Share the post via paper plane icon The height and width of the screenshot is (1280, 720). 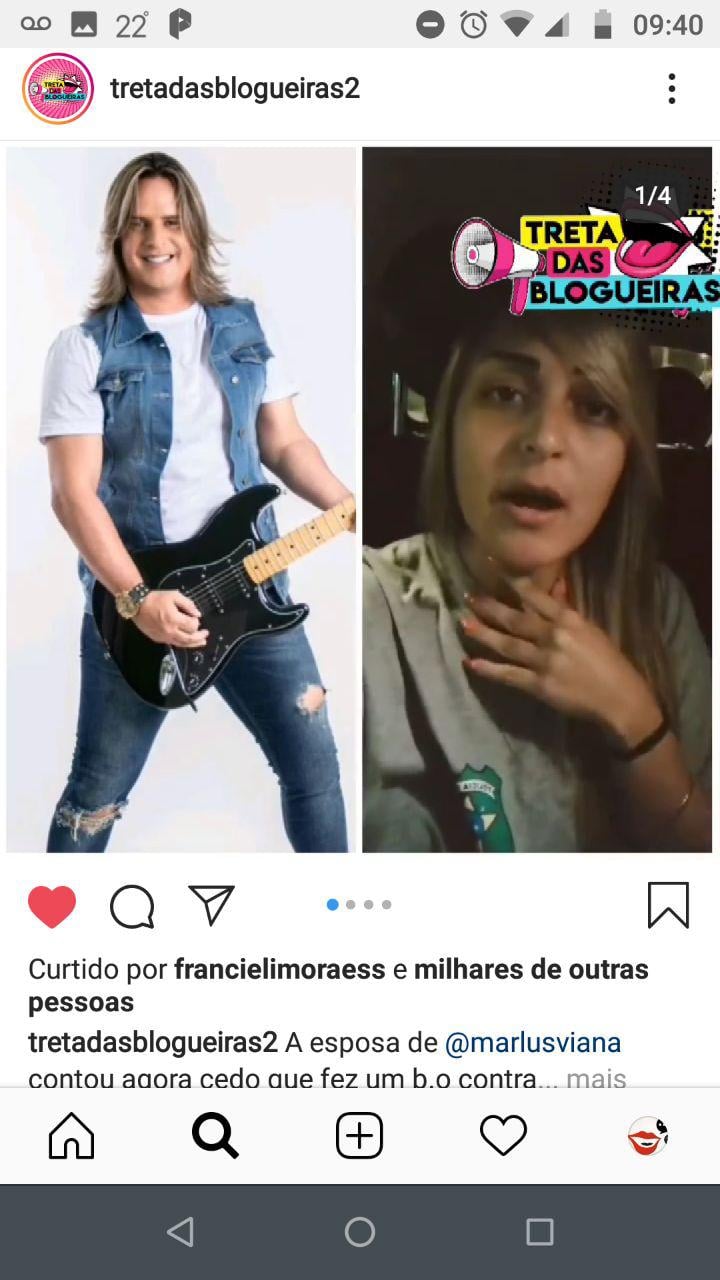pyautogui.click(x=211, y=905)
